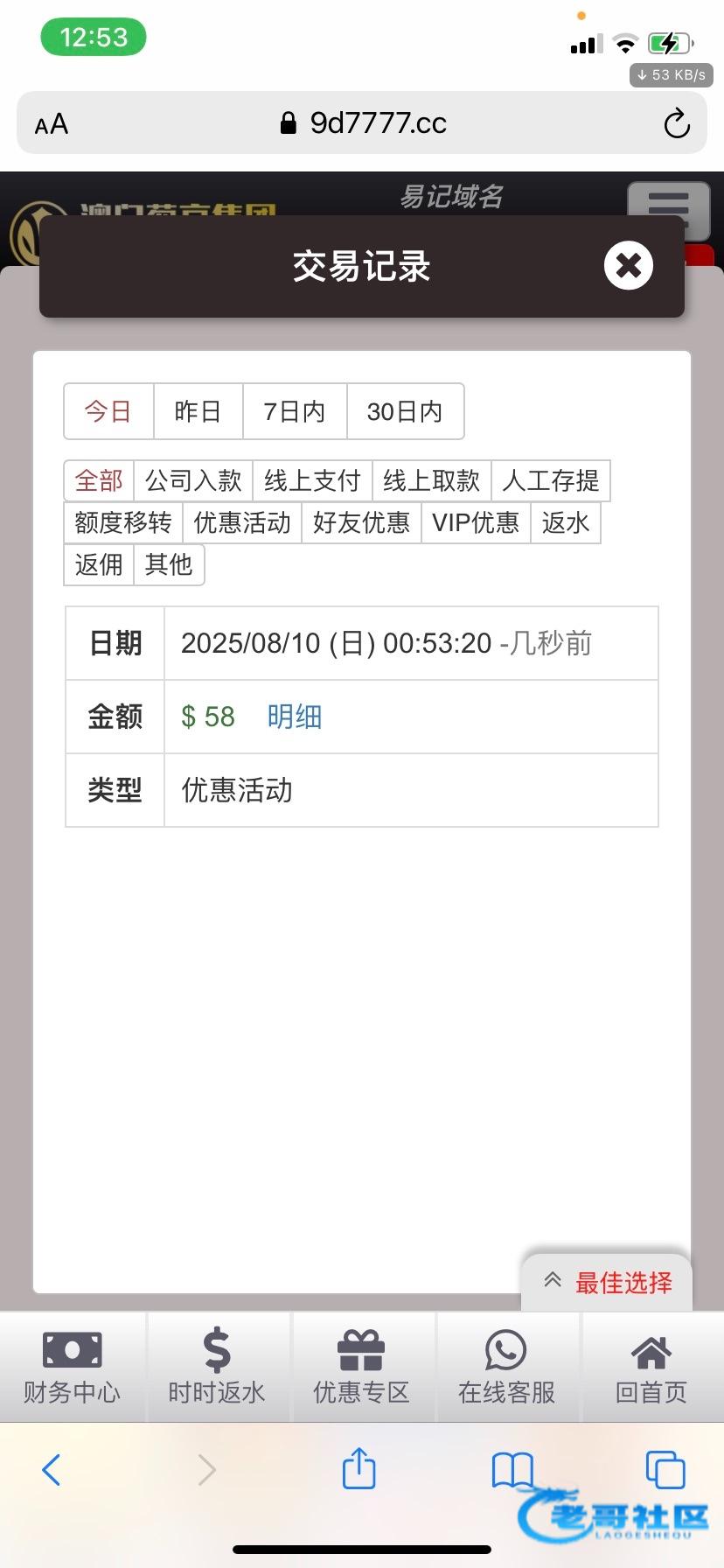This screenshot has height=1568, width=724.
Task: Filter records by 线上支付
Action: pyautogui.click(x=312, y=480)
